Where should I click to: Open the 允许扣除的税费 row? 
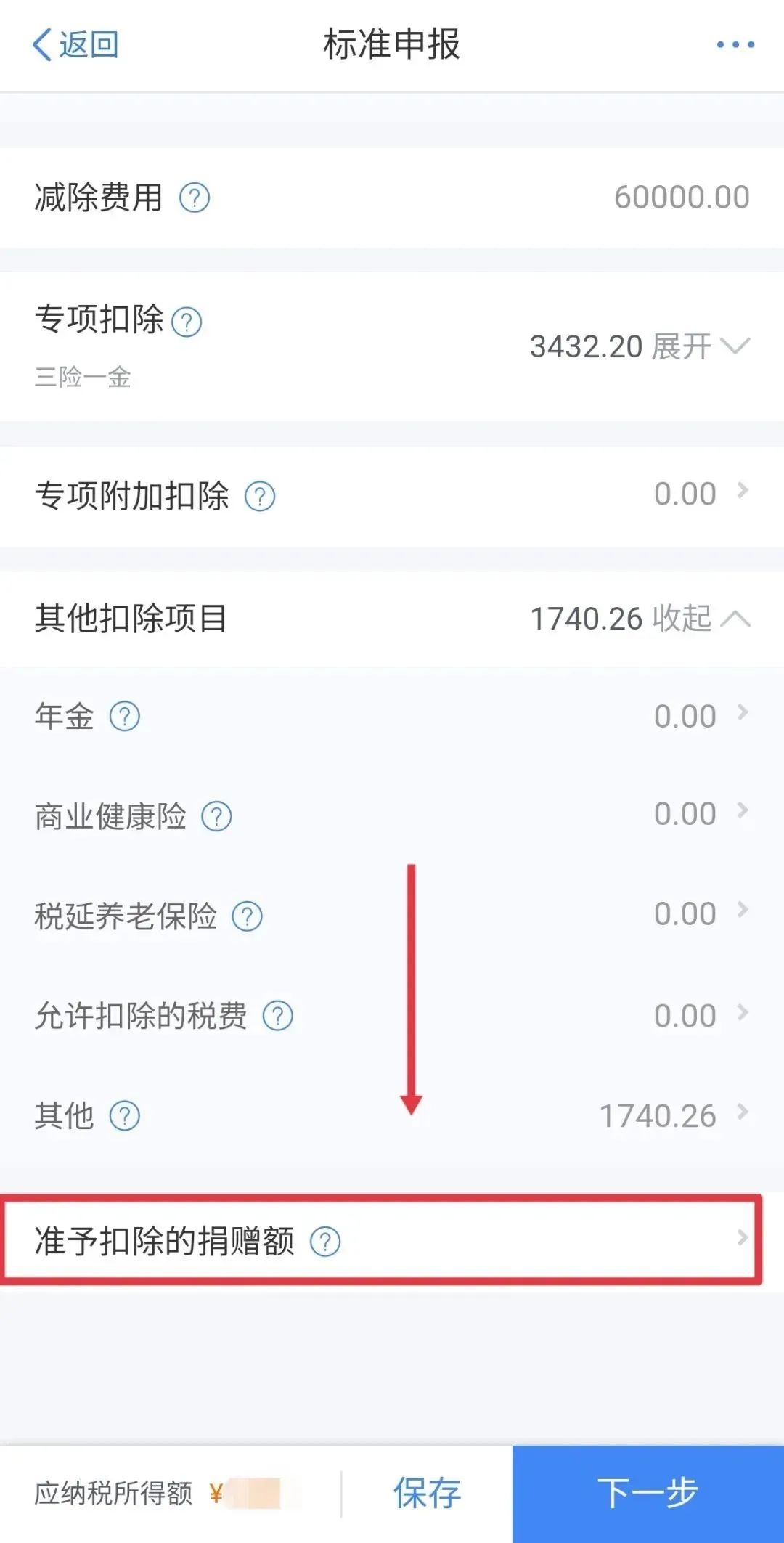[392, 1015]
